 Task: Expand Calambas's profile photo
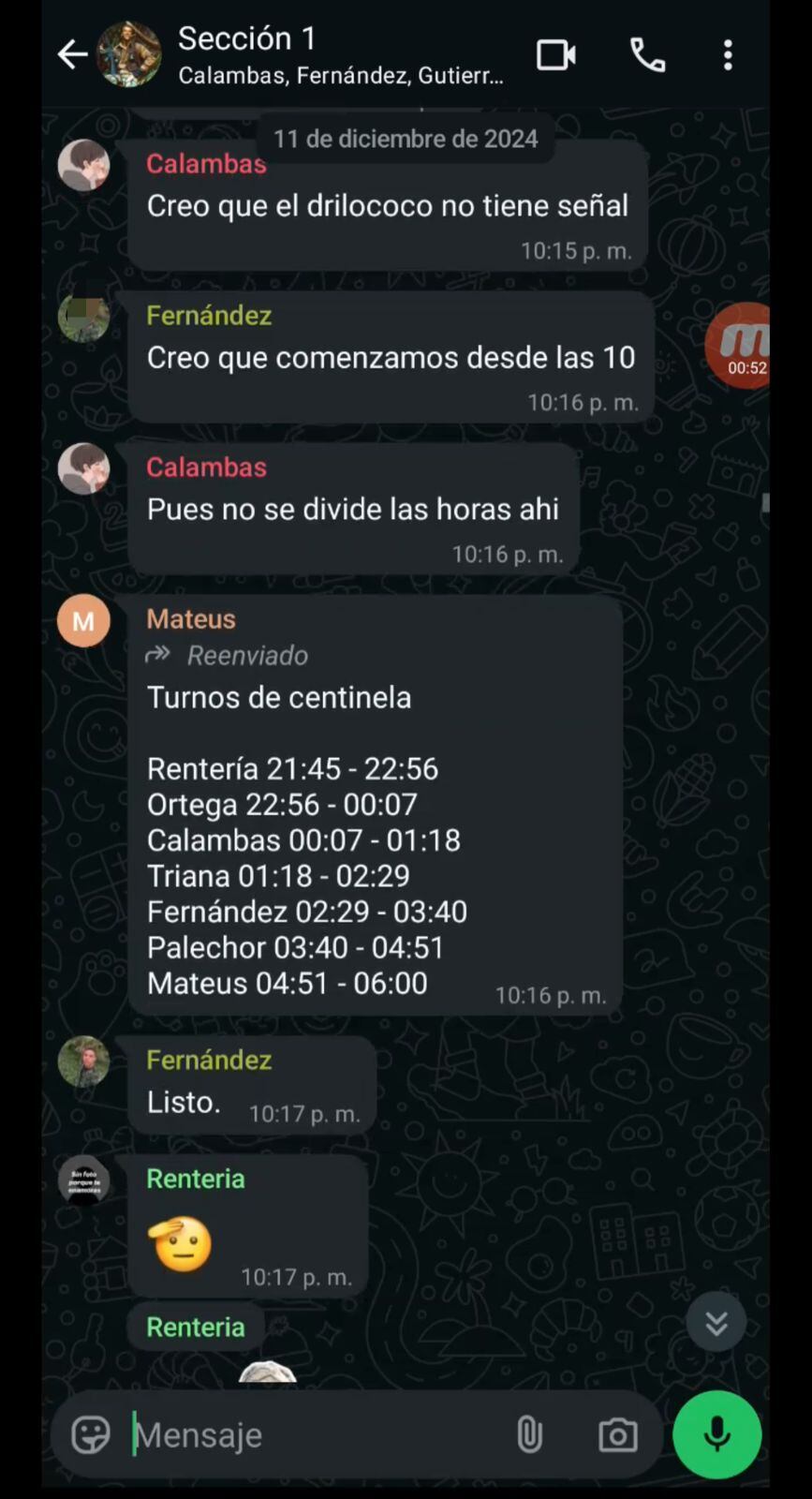click(x=84, y=165)
